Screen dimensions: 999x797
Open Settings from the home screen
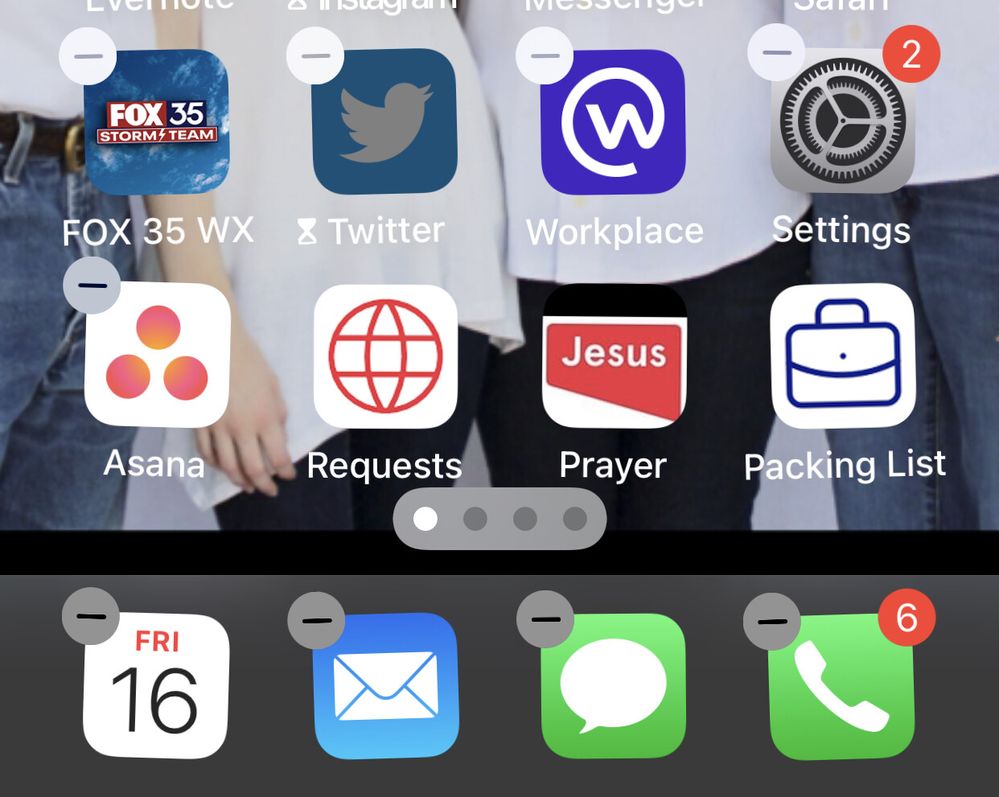click(842, 122)
